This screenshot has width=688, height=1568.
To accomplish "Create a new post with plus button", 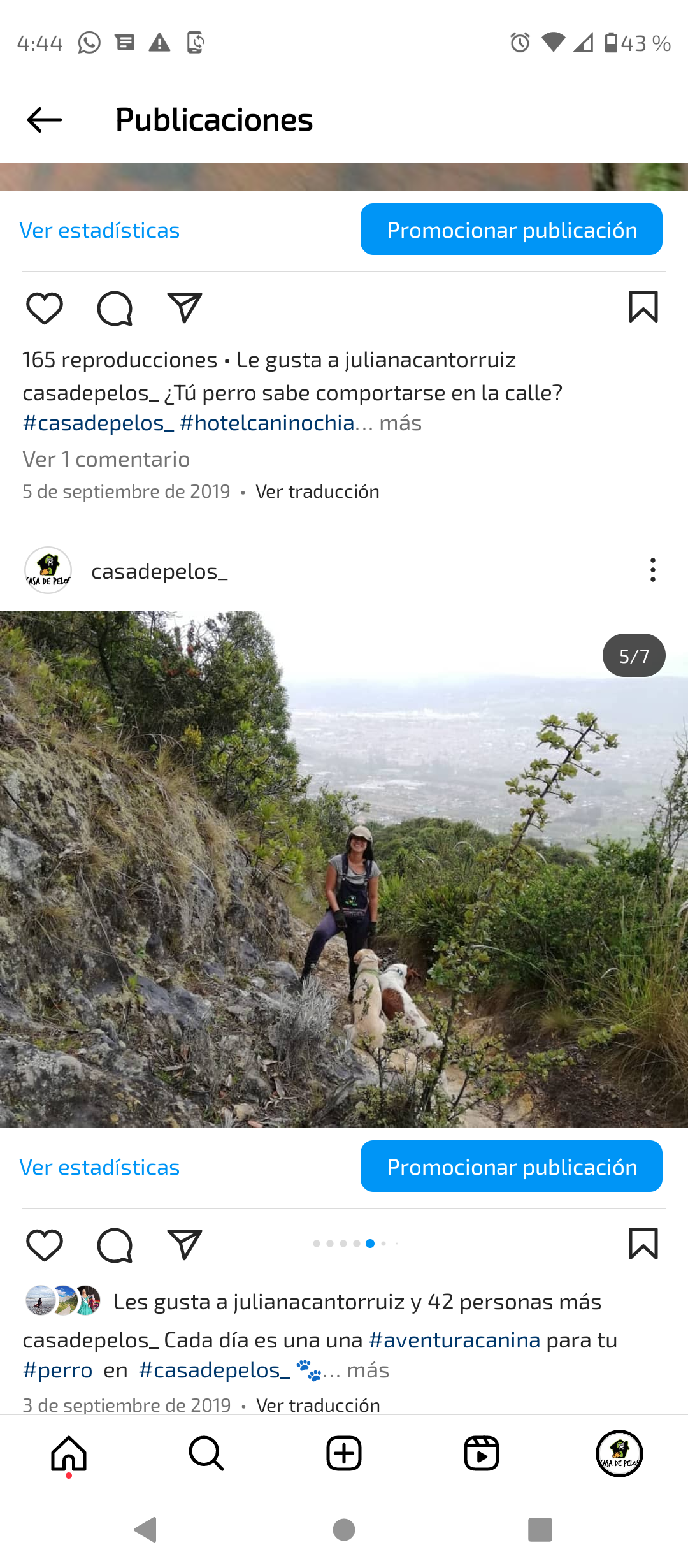I will pos(344,1454).
